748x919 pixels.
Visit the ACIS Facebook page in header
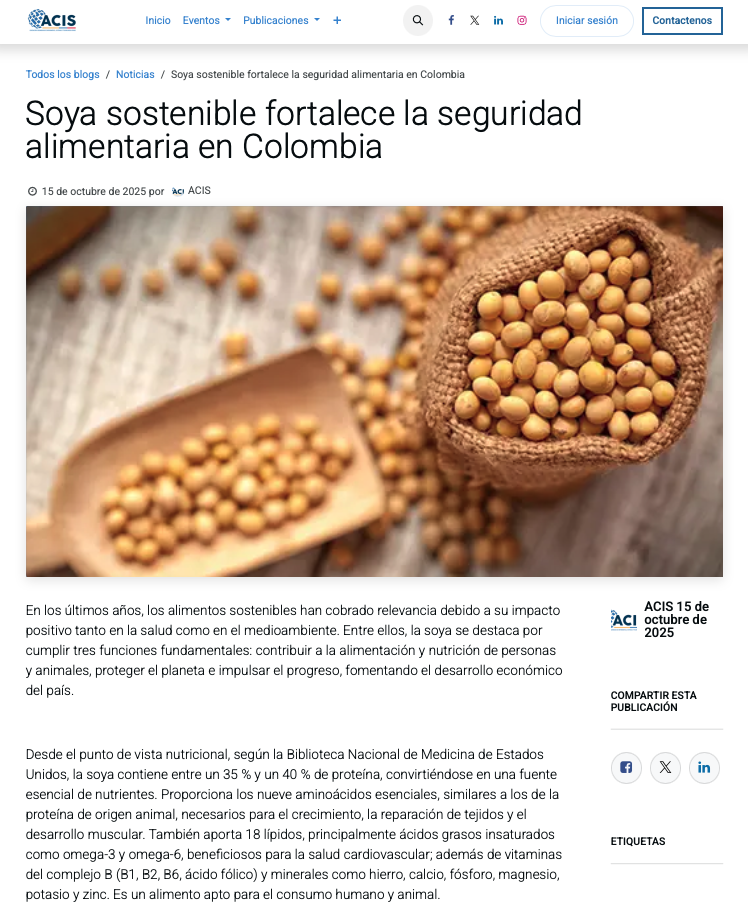click(x=451, y=20)
